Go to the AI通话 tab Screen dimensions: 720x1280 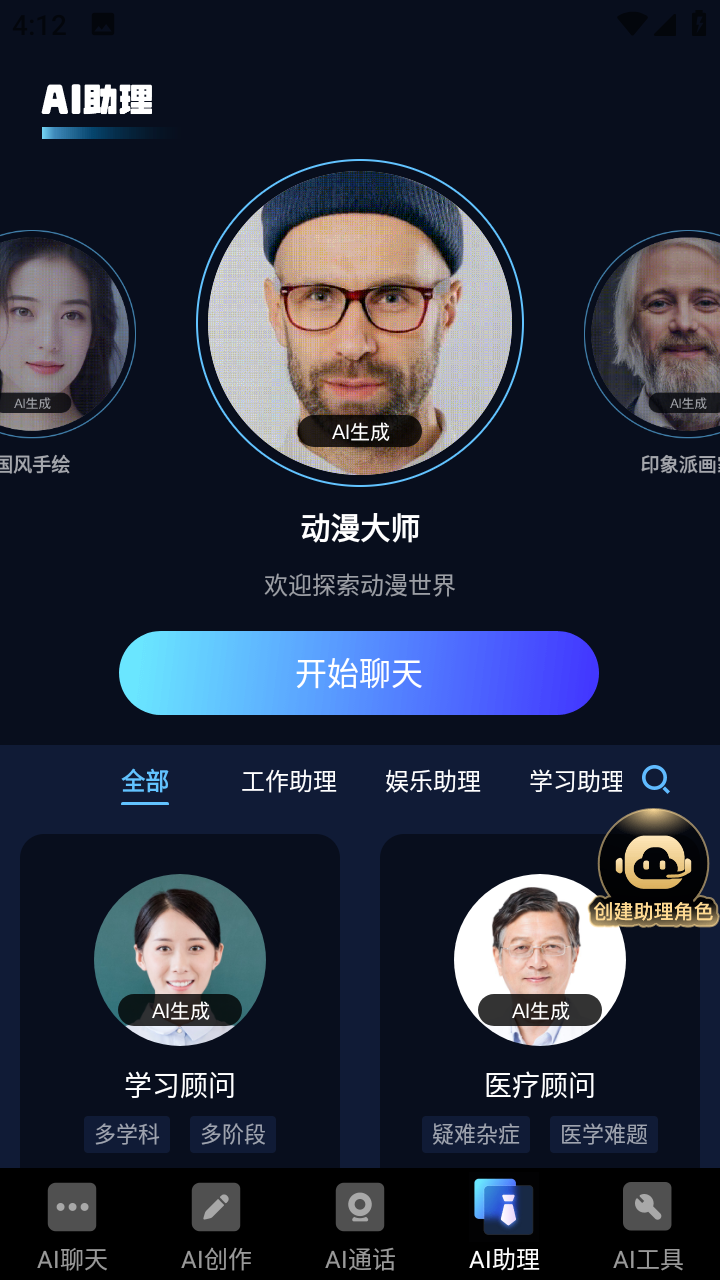click(x=360, y=1225)
